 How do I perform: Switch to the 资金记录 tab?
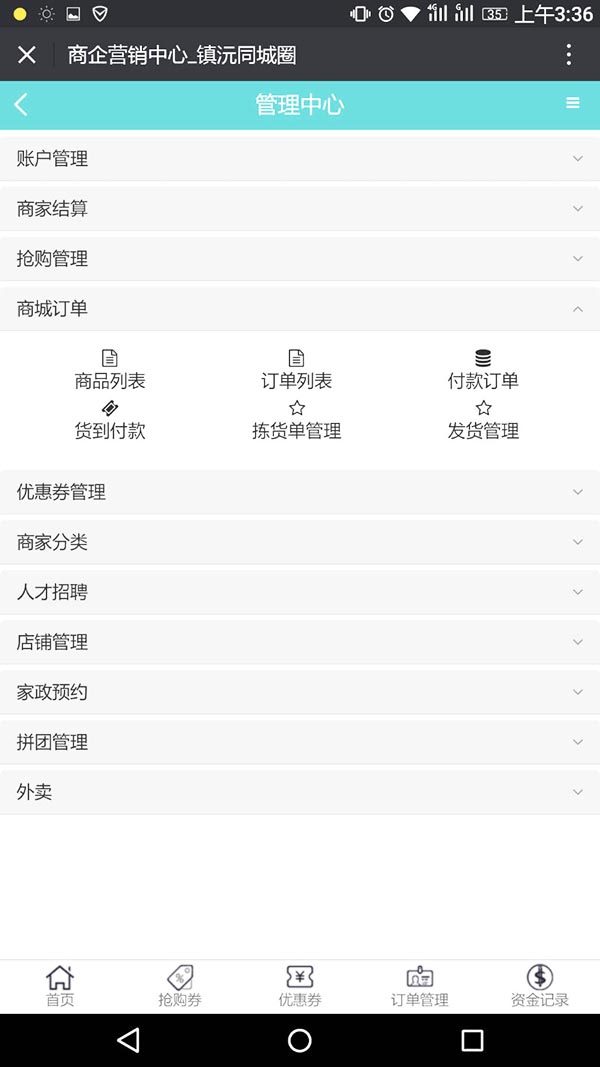click(539, 986)
